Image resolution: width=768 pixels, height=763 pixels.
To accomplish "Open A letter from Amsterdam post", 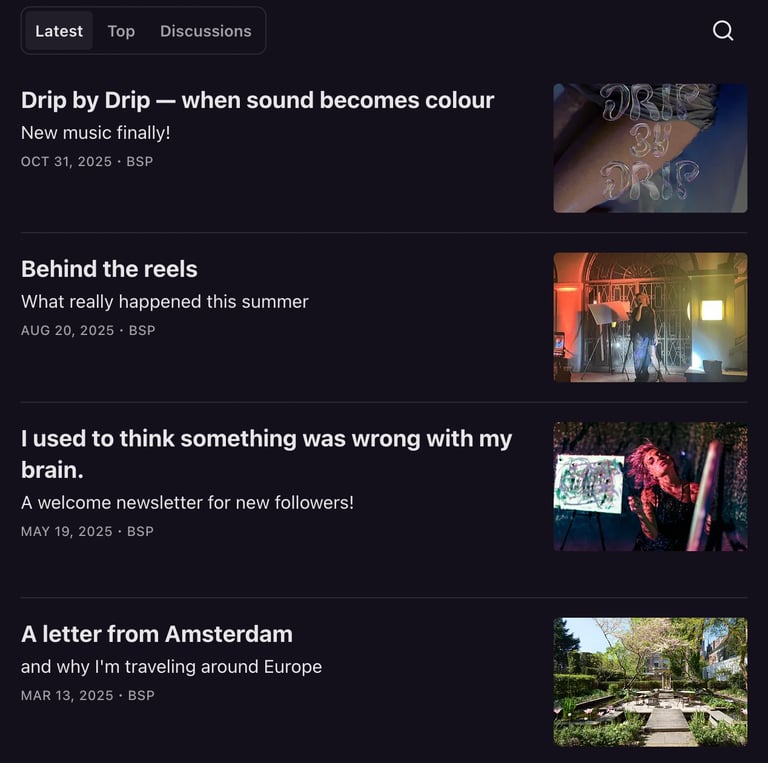I will point(156,634).
